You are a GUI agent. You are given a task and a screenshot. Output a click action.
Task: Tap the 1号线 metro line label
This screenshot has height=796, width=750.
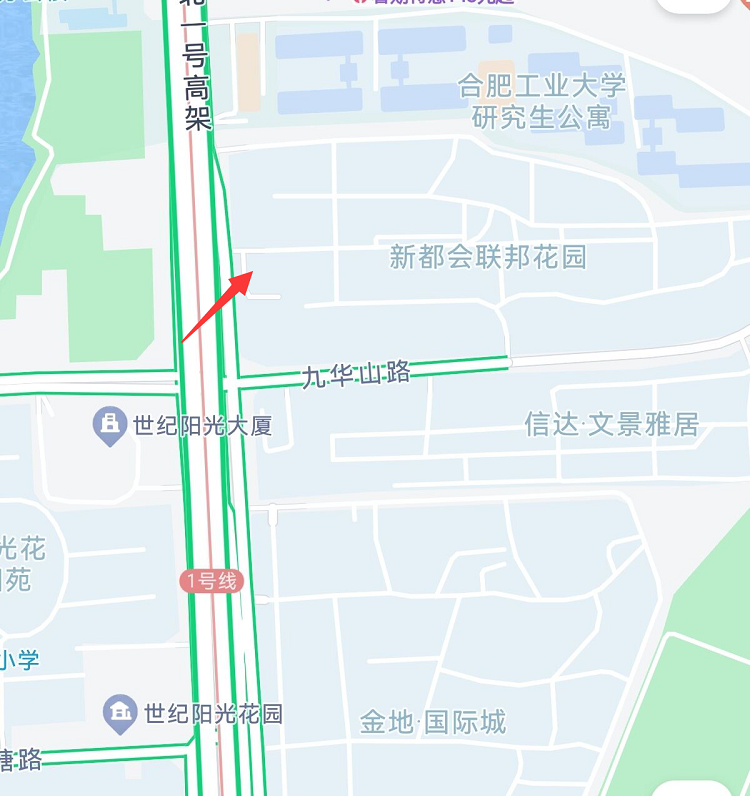pos(212,581)
